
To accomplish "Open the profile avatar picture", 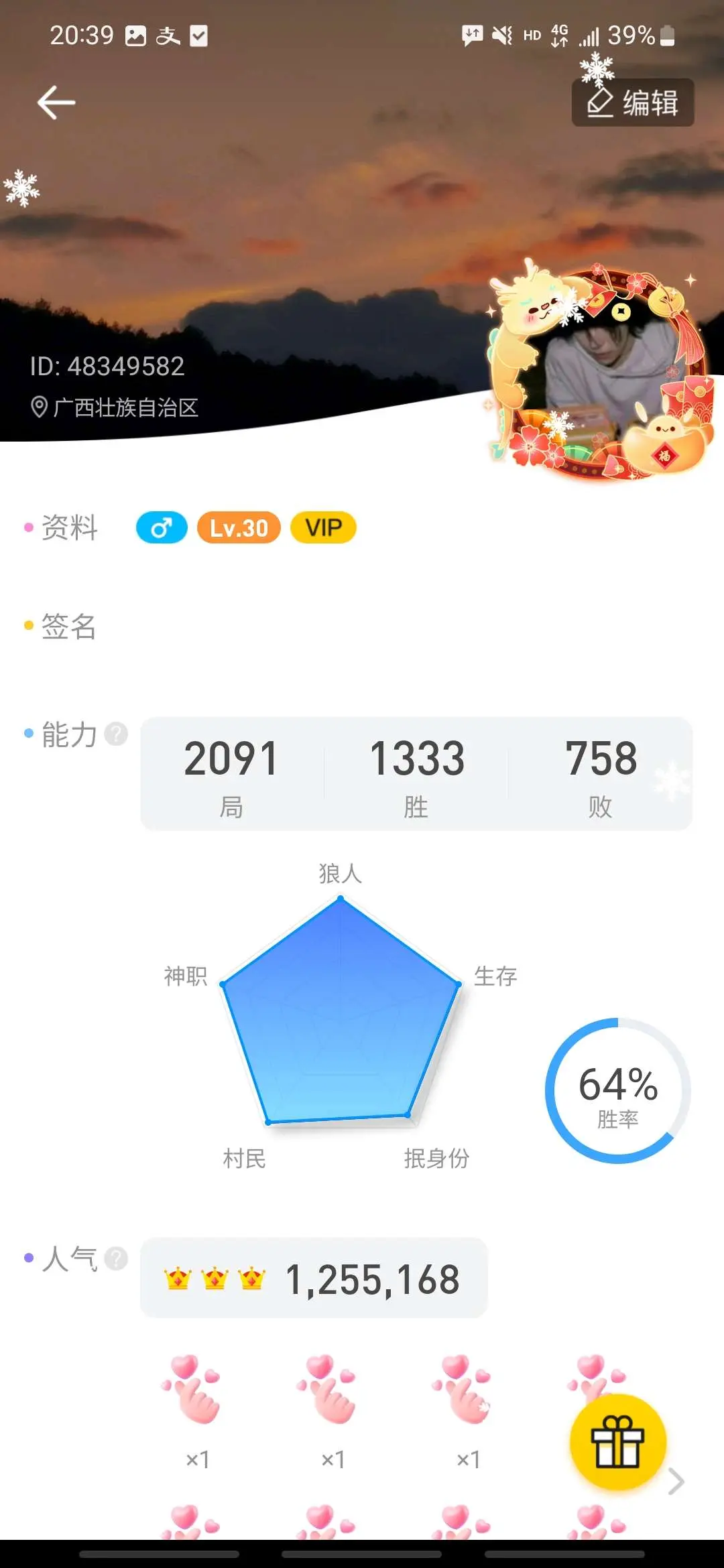I will click(600, 370).
